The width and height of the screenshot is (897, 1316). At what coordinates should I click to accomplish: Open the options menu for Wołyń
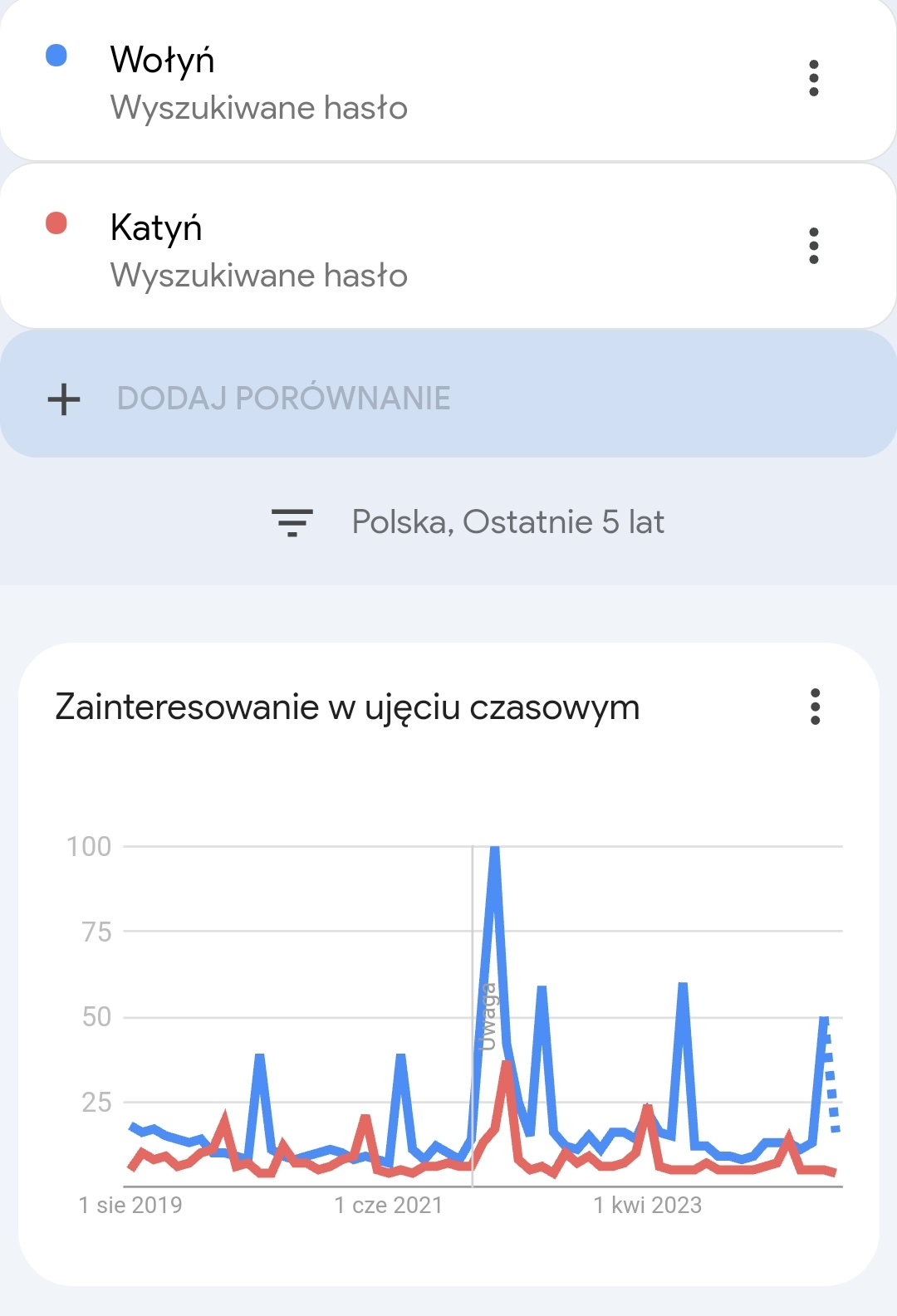pos(813,79)
